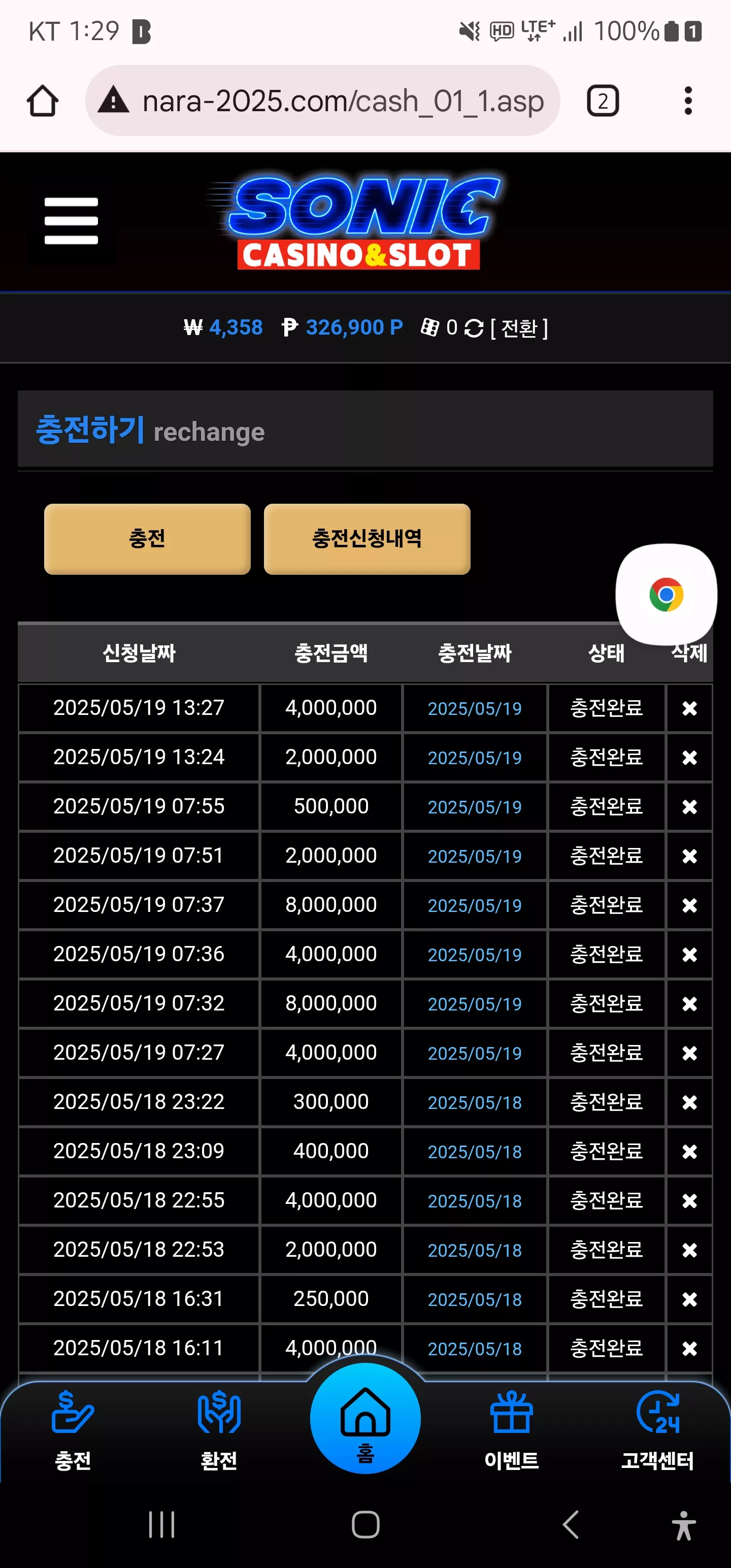Go to the 홈 home tab
This screenshot has height=1568, width=731.
365,1418
